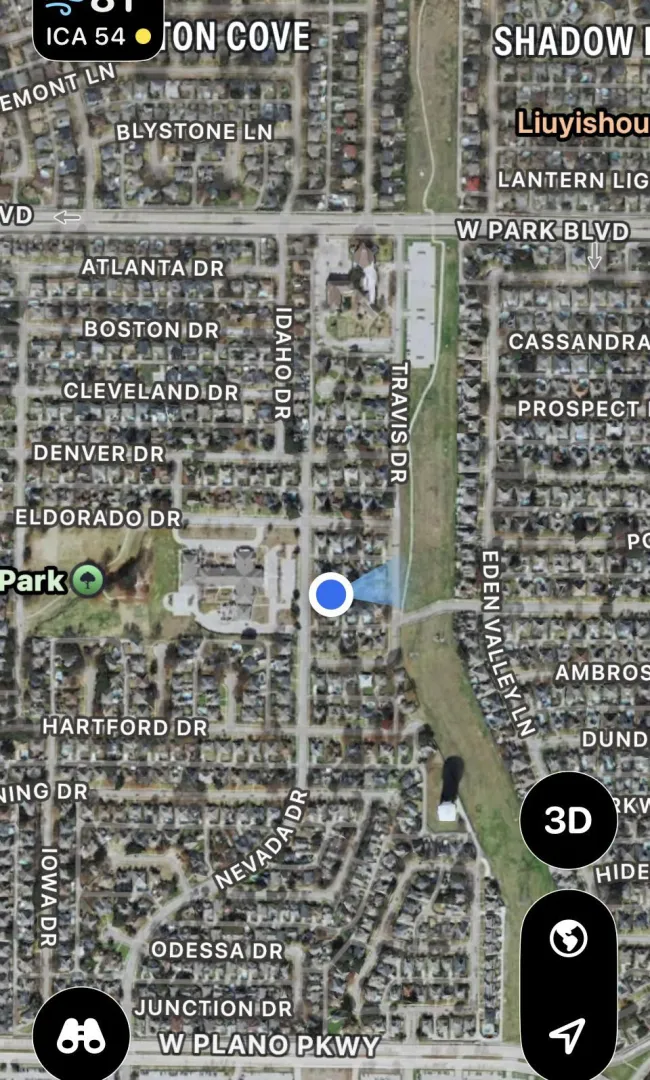650x1080 pixels.
Task: Open the weather widget on the map
Action: (98, 27)
